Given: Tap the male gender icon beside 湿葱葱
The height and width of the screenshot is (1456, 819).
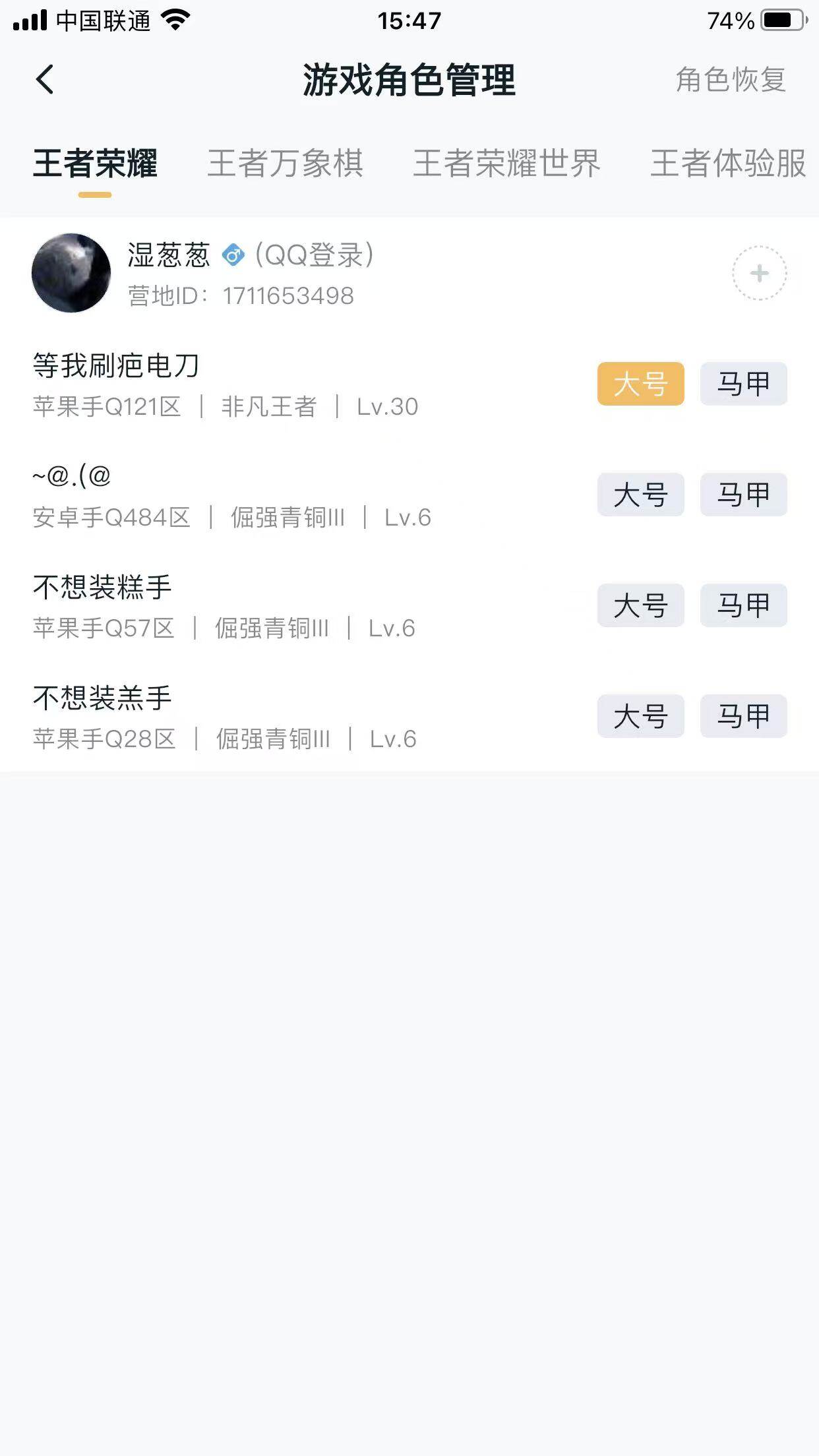Looking at the screenshot, I should [x=231, y=255].
